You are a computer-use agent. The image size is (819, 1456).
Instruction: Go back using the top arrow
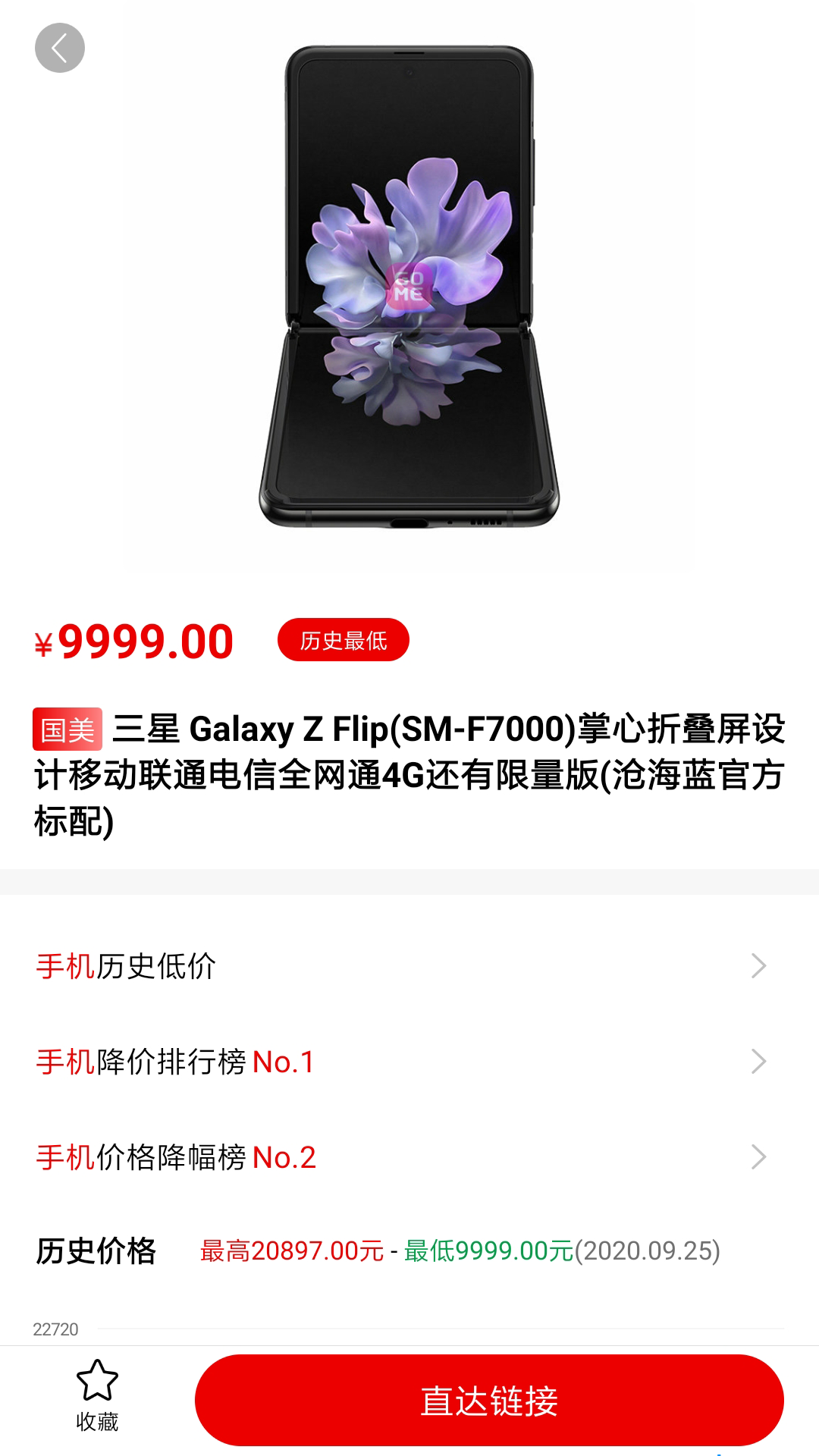point(60,49)
